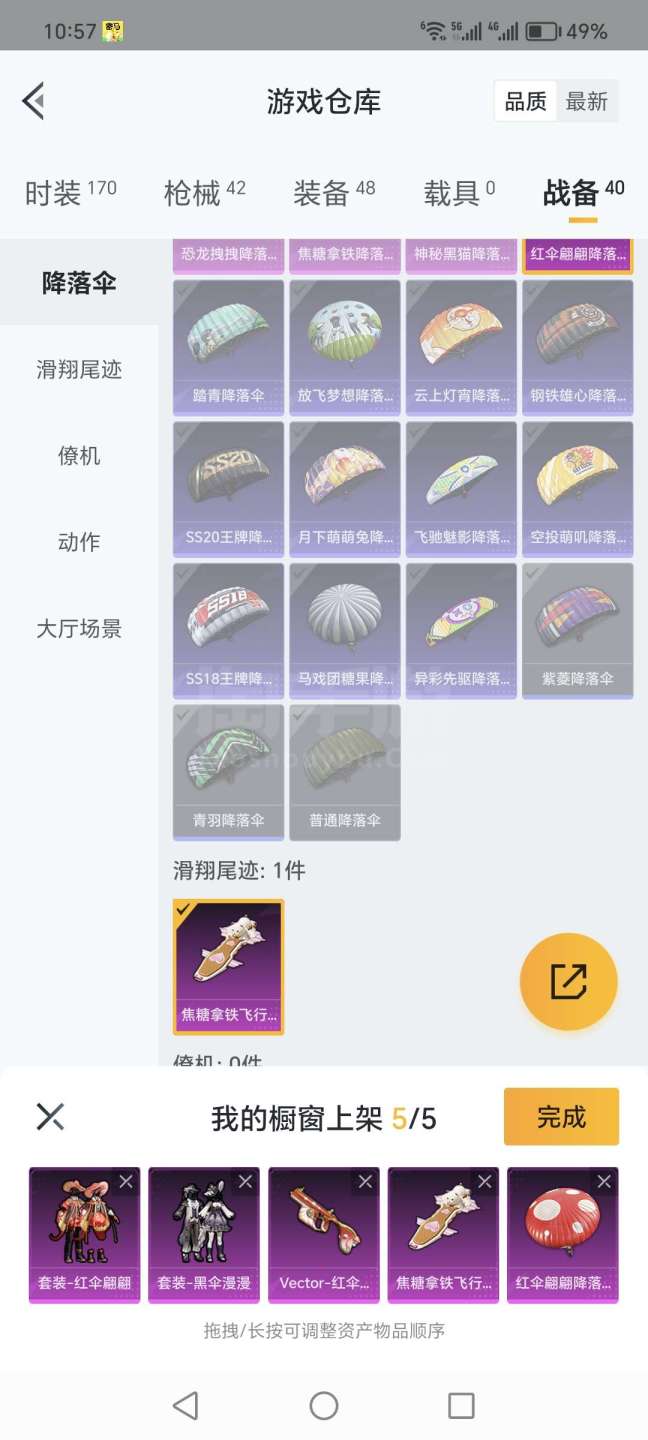The width and height of the screenshot is (648, 1440).
Task: Close the 我的橱窗上架 panel
Action: point(50,1117)
